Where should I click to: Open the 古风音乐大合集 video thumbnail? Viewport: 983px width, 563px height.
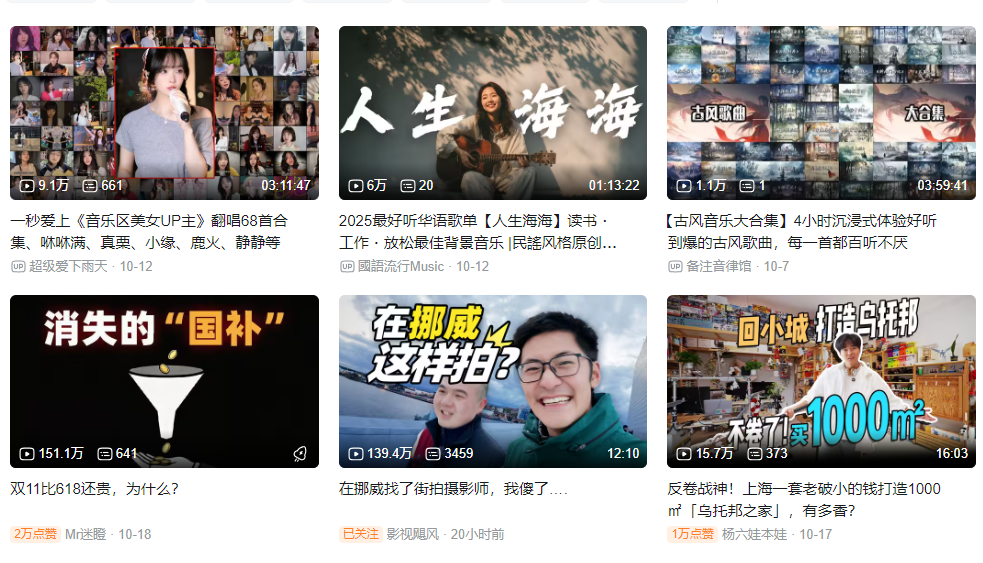(821, 113)
